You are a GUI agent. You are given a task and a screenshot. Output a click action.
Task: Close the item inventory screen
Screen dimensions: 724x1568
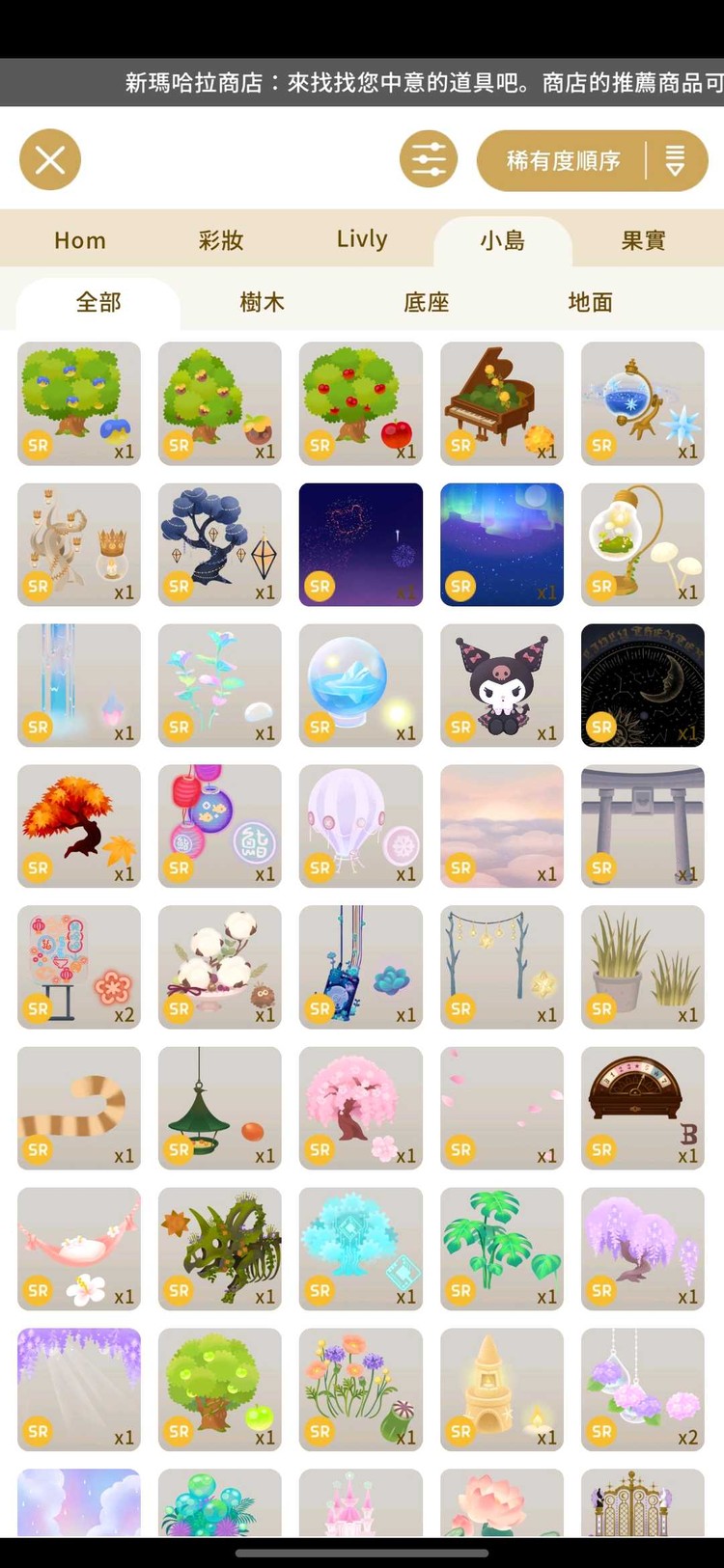pyautogui.click(x=50, y=159)
